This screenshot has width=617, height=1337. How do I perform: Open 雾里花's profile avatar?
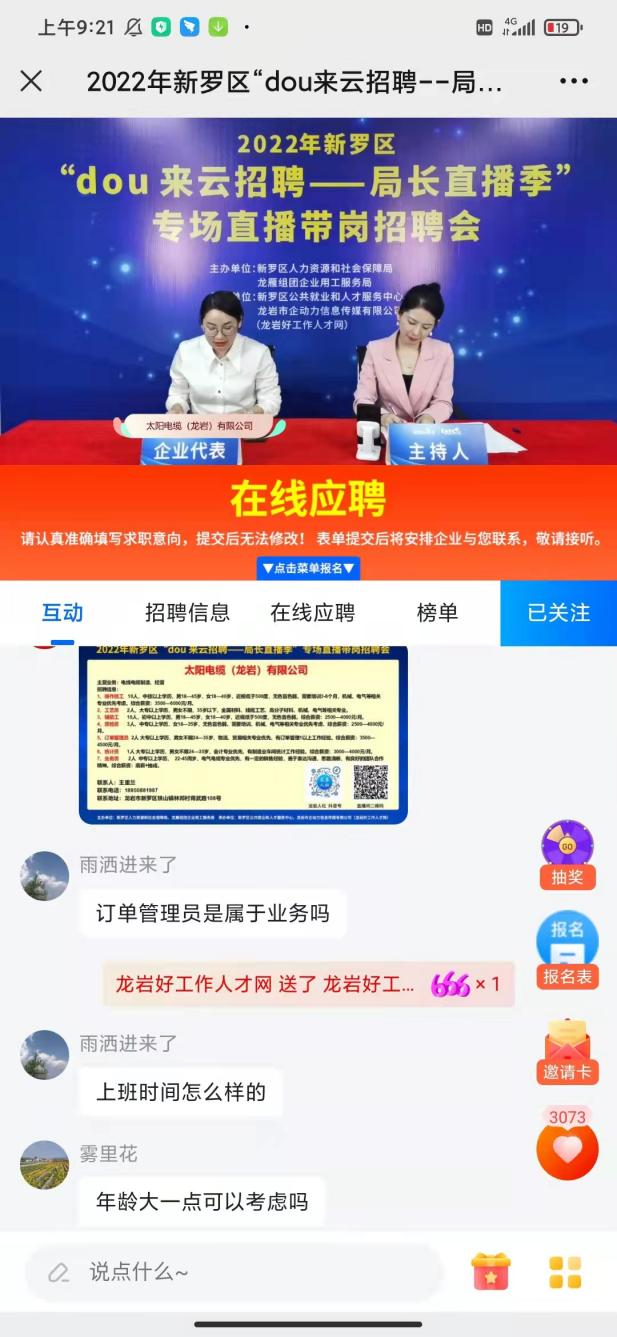tap(45, 1165)
